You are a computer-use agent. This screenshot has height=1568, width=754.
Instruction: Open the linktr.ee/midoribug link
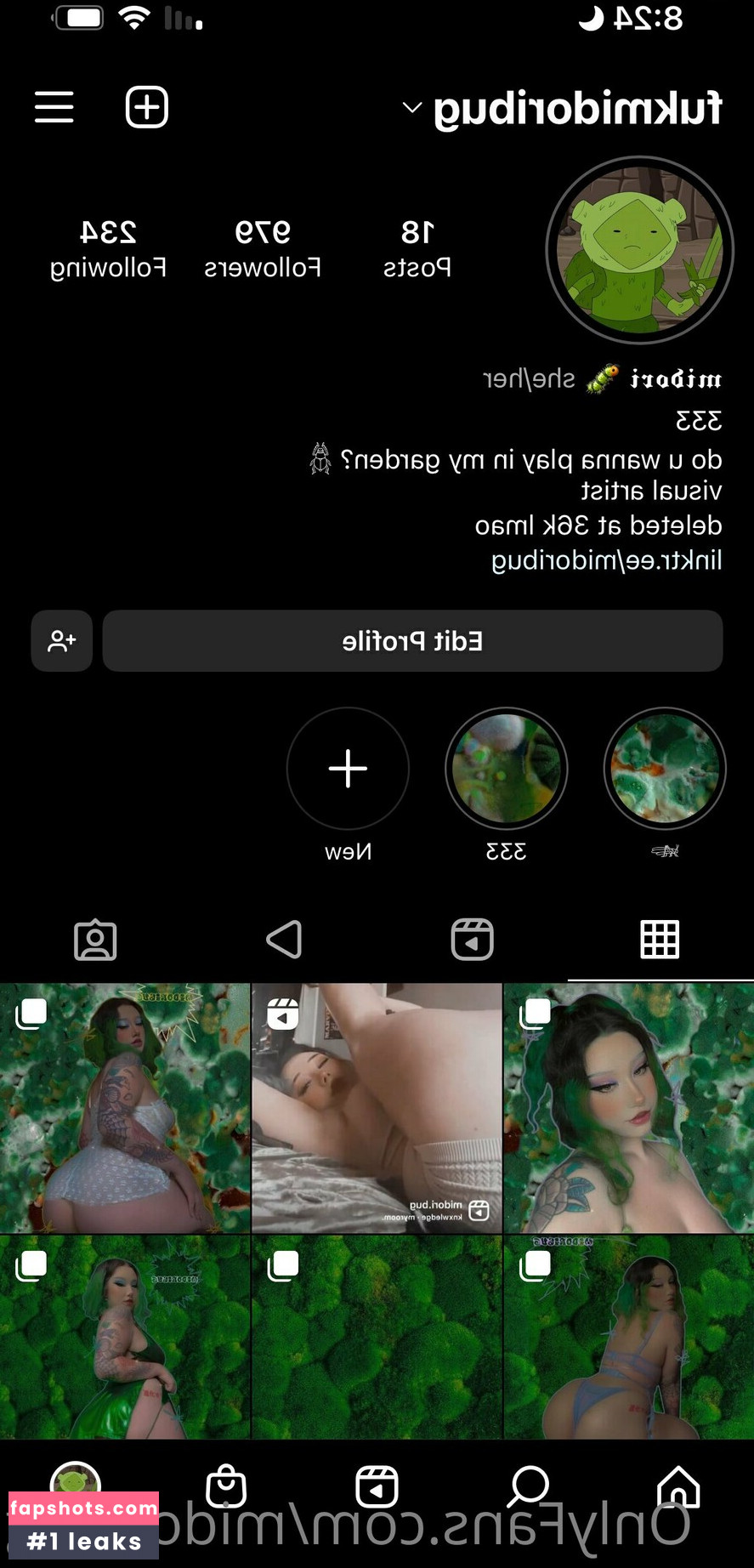pos(609,560)
